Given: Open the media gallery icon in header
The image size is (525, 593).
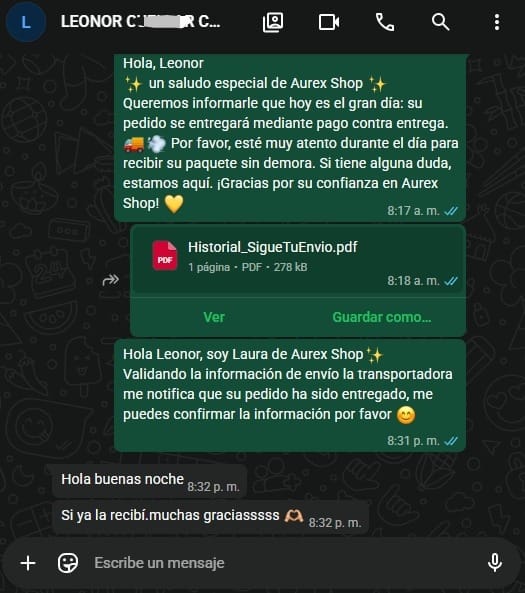Looking at the screenshot, I should point(273,22).
